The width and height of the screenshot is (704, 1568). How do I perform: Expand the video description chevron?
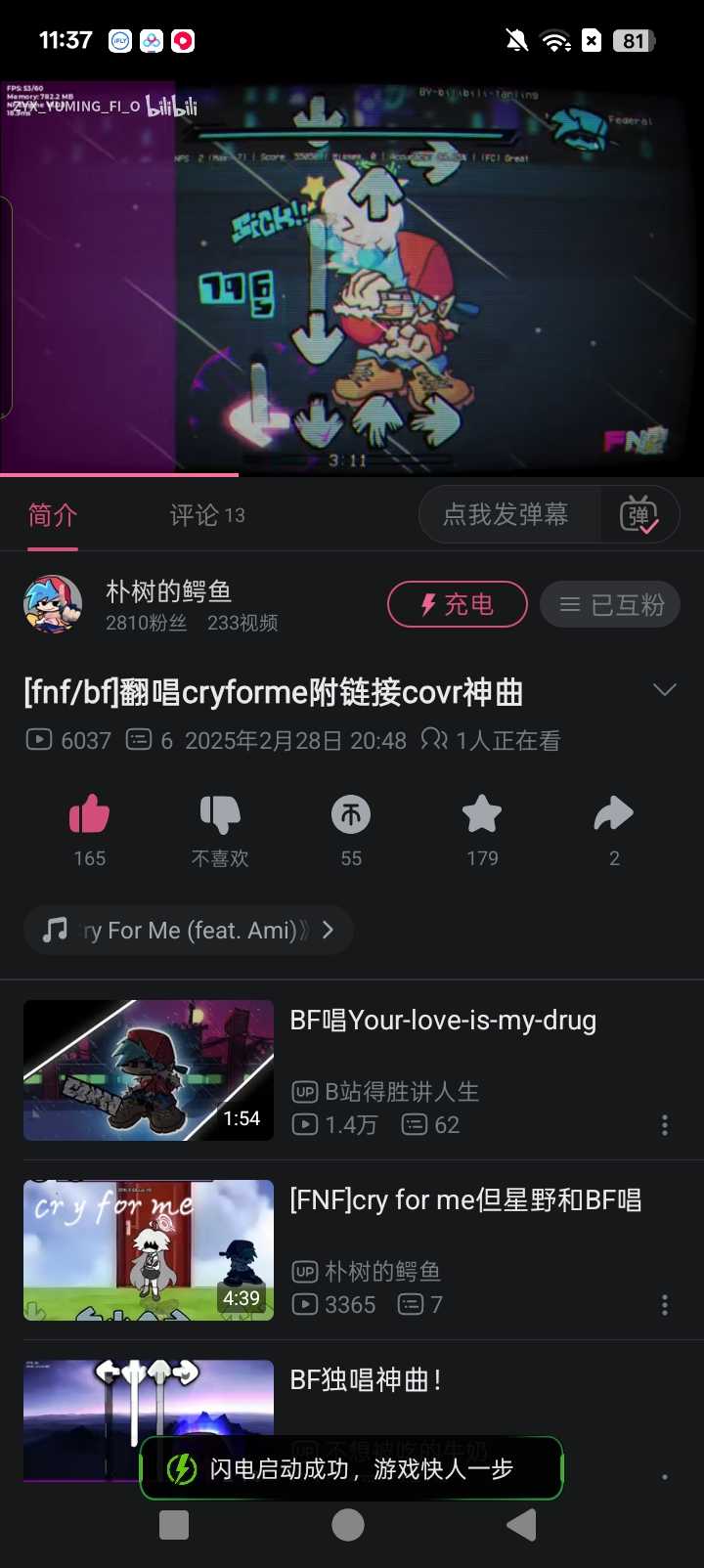point(665,690)
